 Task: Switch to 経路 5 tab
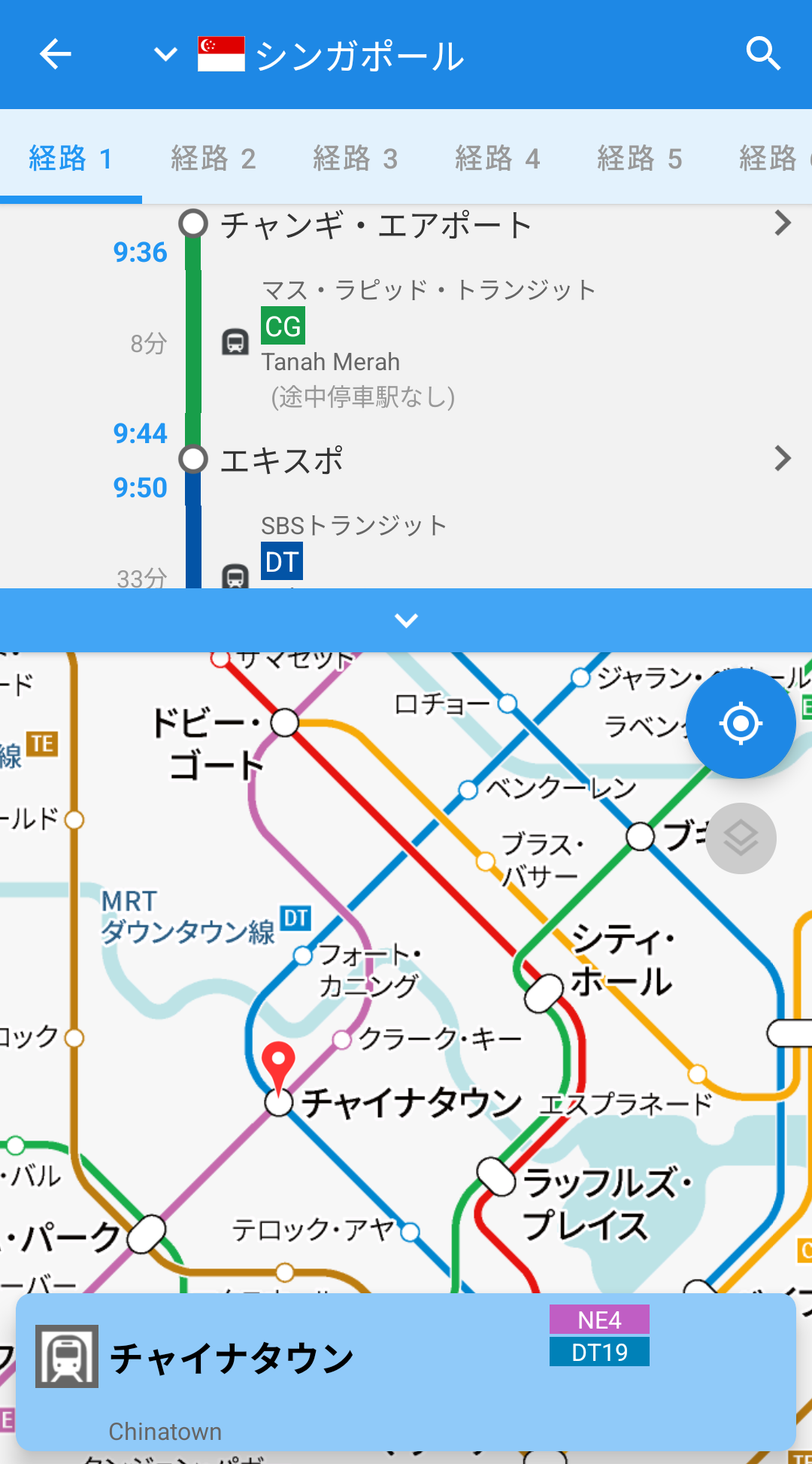click(639, 159)
